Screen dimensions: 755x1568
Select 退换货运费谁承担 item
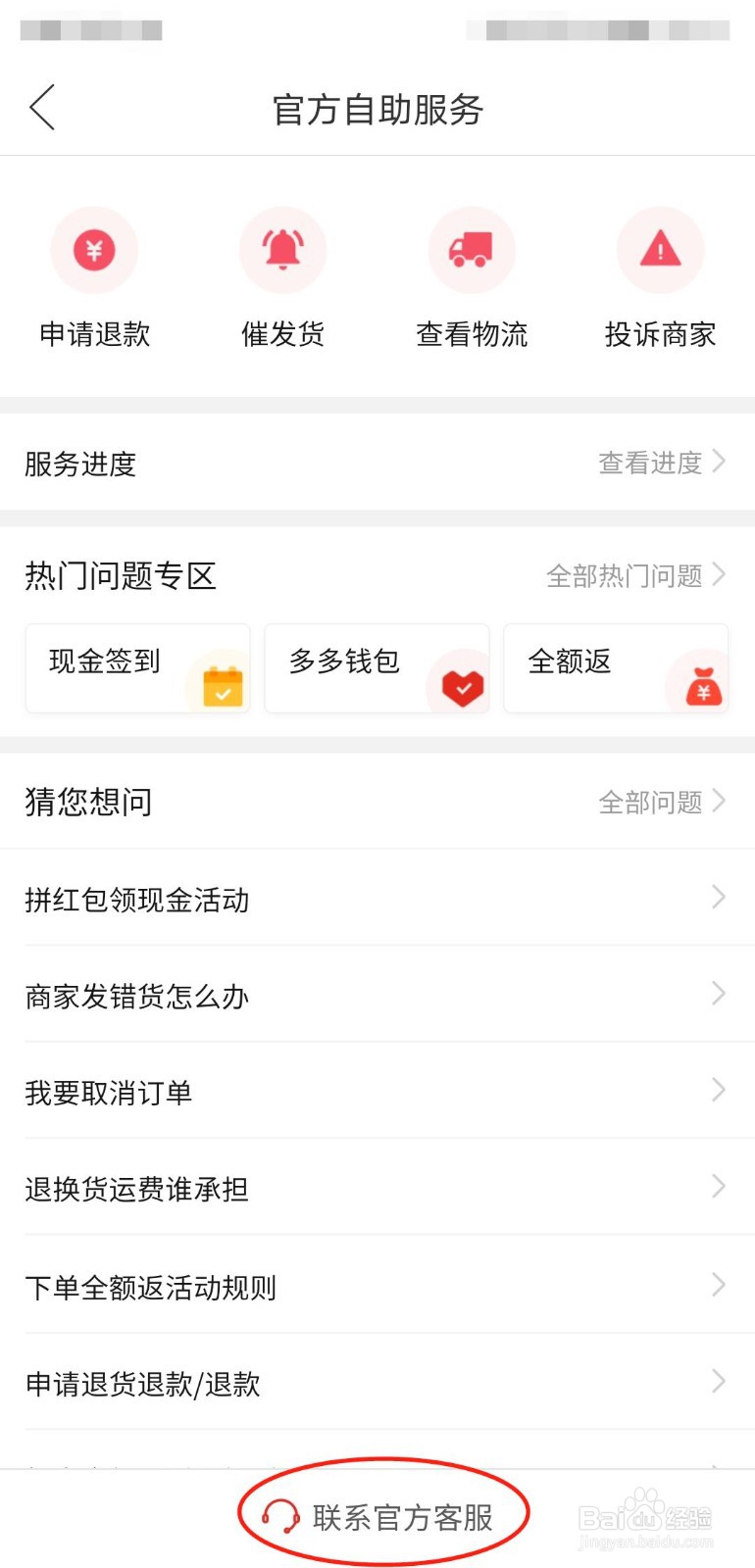[x=377, y=1190]
